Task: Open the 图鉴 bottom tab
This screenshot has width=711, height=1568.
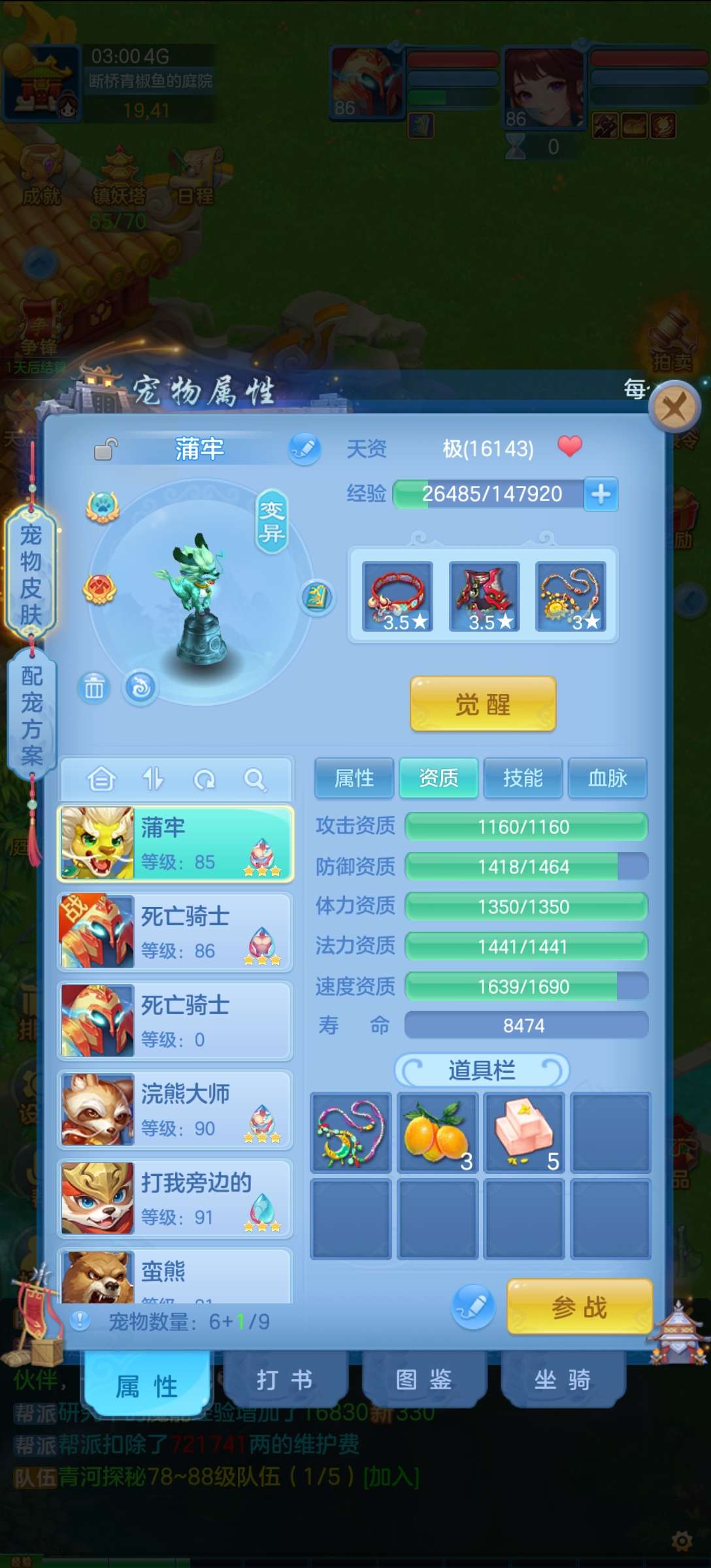Action: click(423, 1380)
